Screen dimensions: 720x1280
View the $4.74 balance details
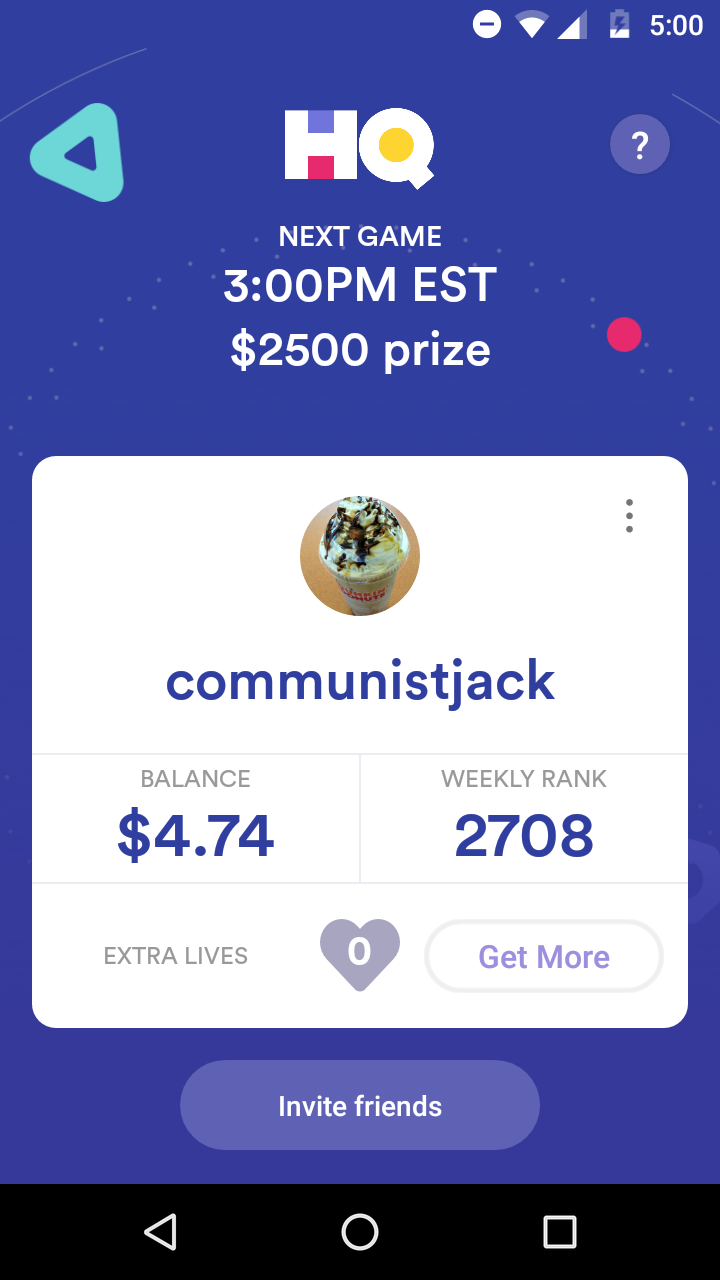196,820
